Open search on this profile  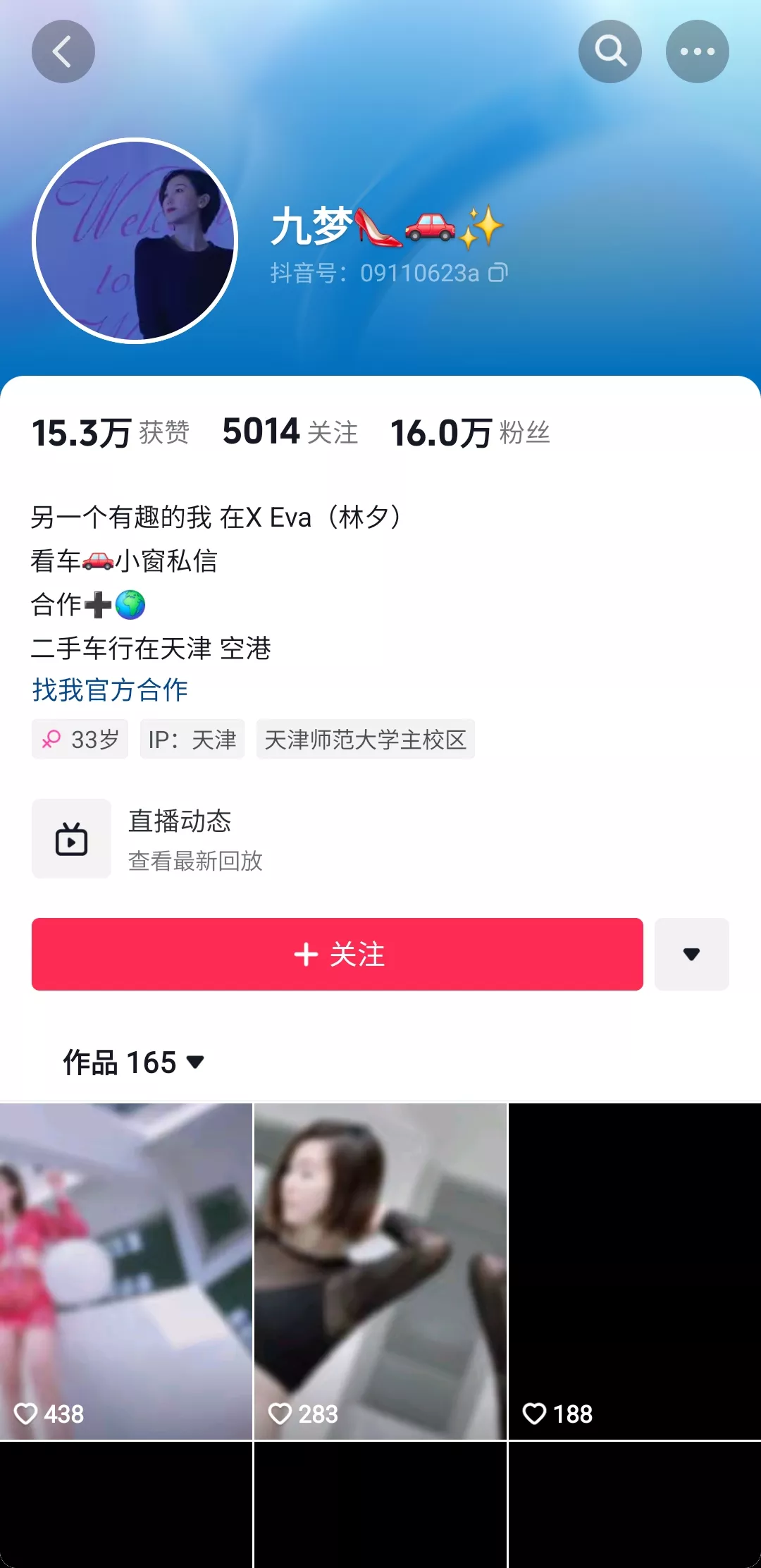tap(610, 51)
